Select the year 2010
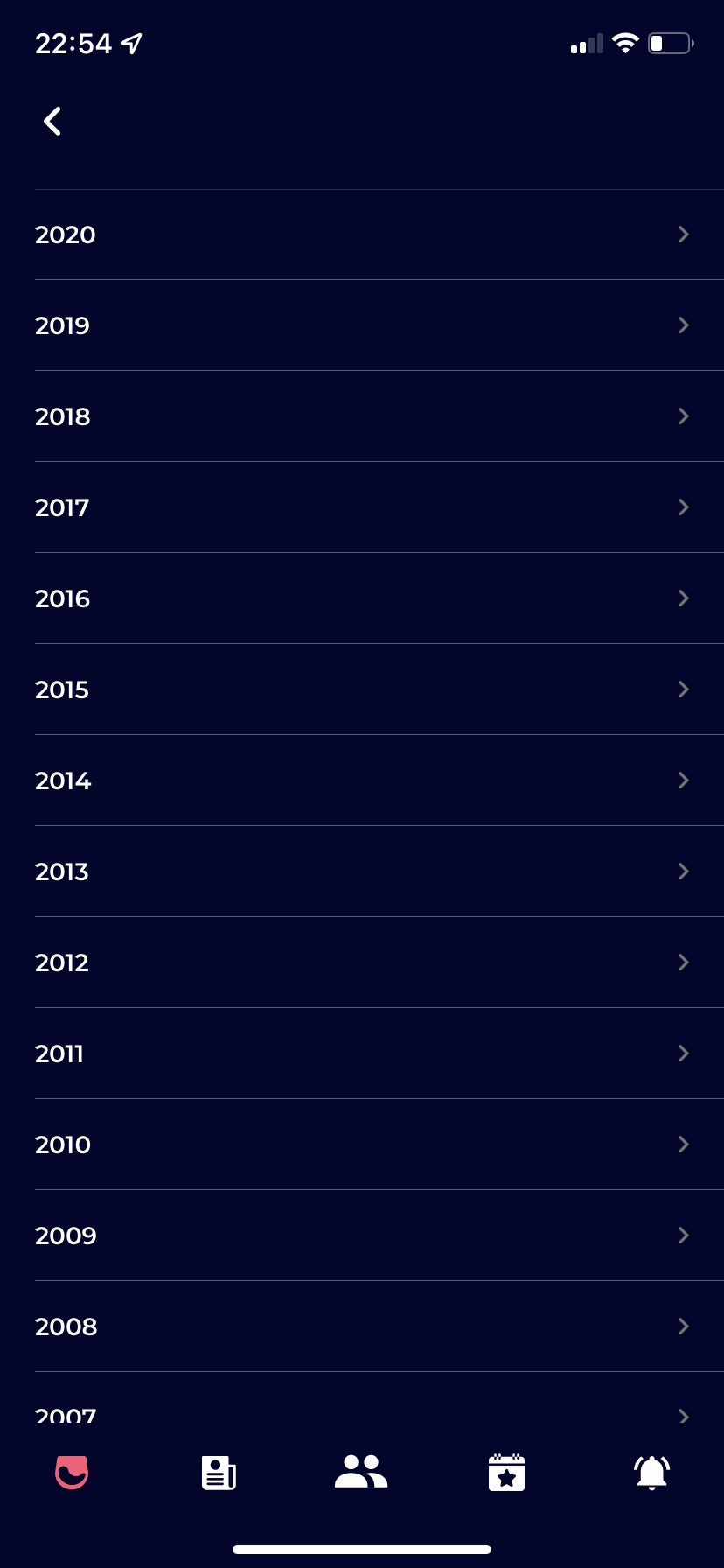 tap(379, 1144)
